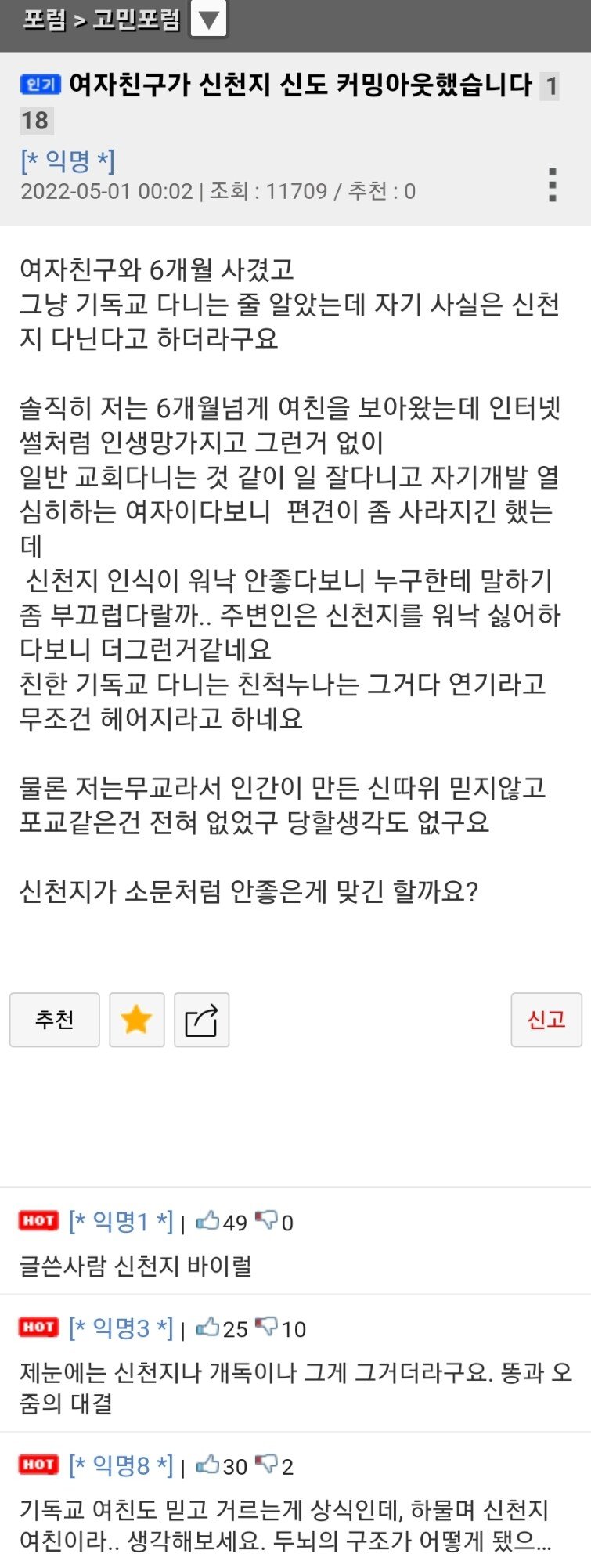
Task: Recommend the post with 추천 button
Action: click(x=55, y=1020)
